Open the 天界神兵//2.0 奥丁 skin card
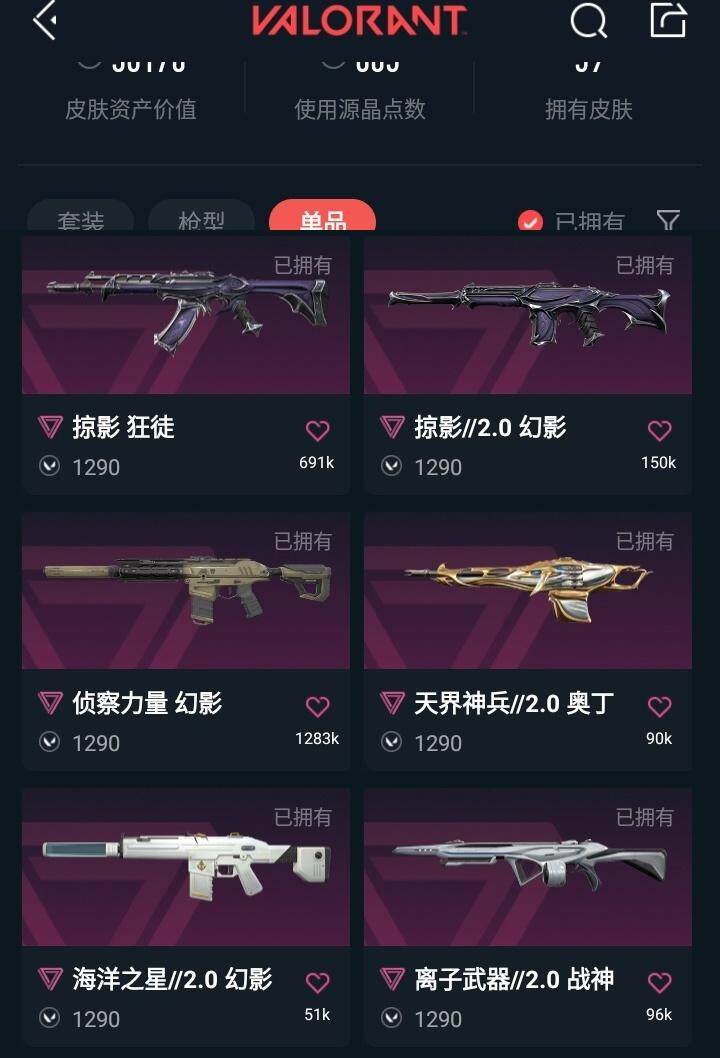Image resolution: width=720 pixels, height=1058 pixels. pyautogui.click(x=528, y=592)
